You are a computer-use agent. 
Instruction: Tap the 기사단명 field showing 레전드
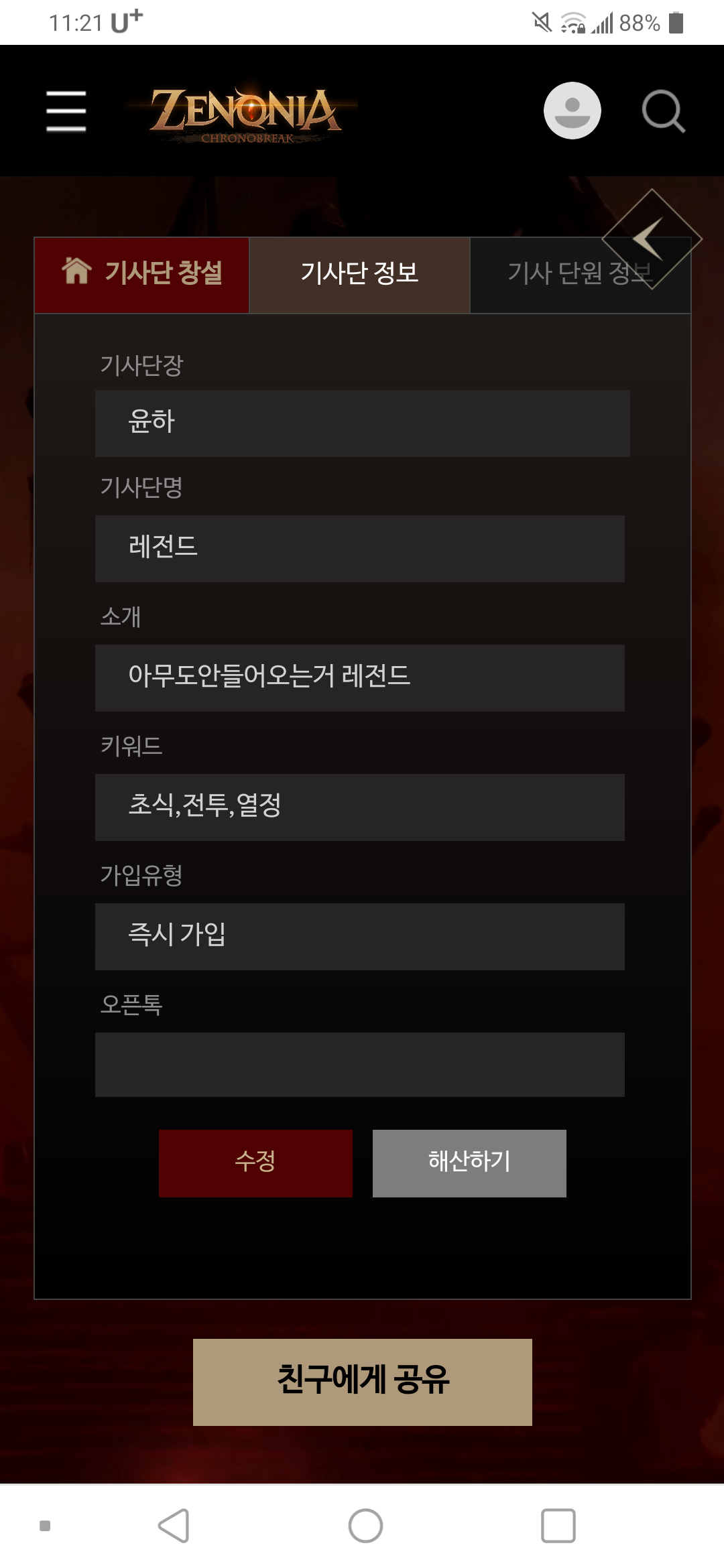tap(359, 548)
